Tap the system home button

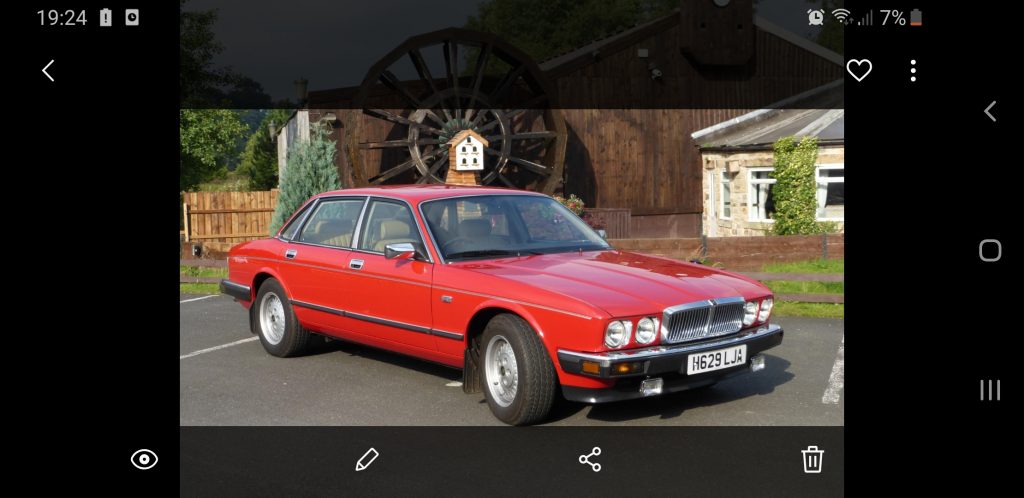pos(990,250)
